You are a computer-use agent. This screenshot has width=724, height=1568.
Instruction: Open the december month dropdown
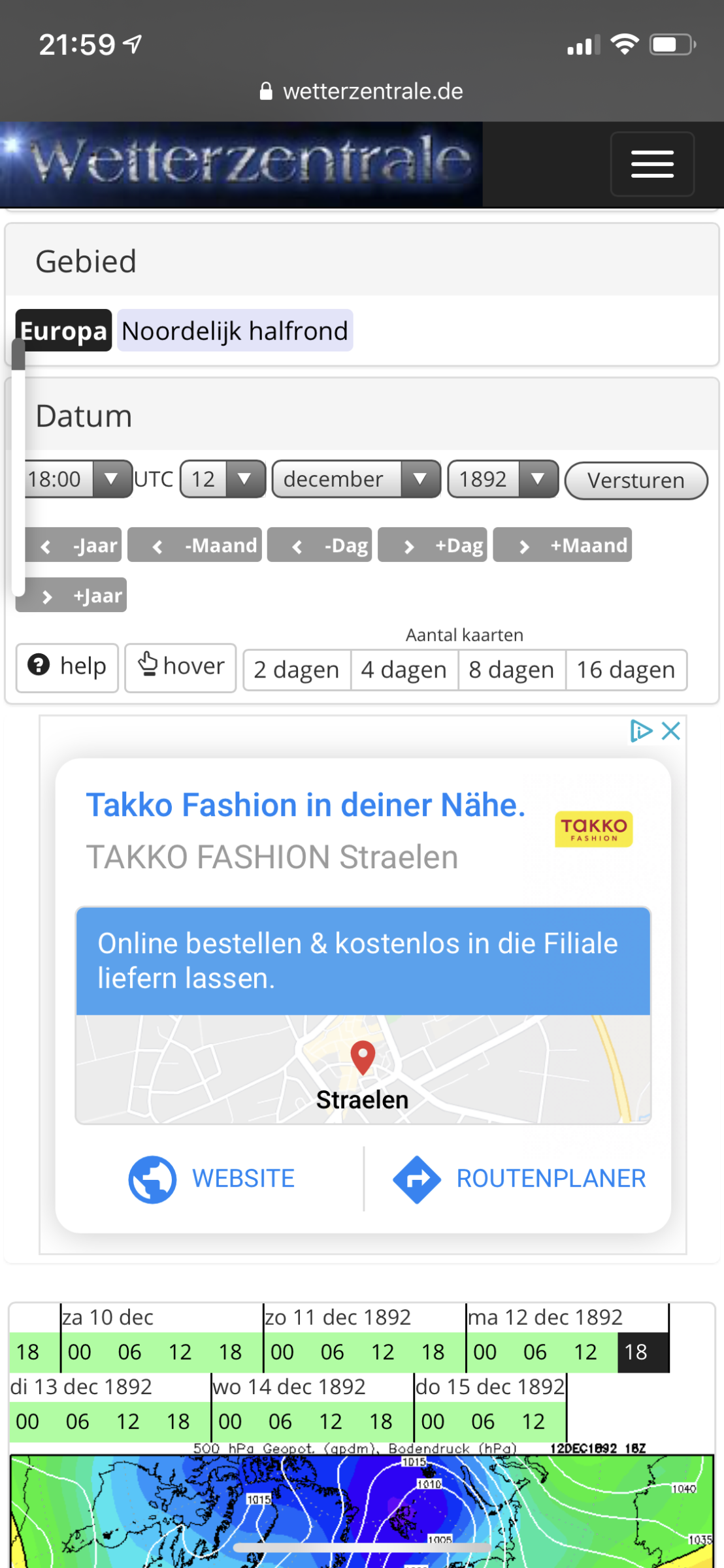click(356, 480)
